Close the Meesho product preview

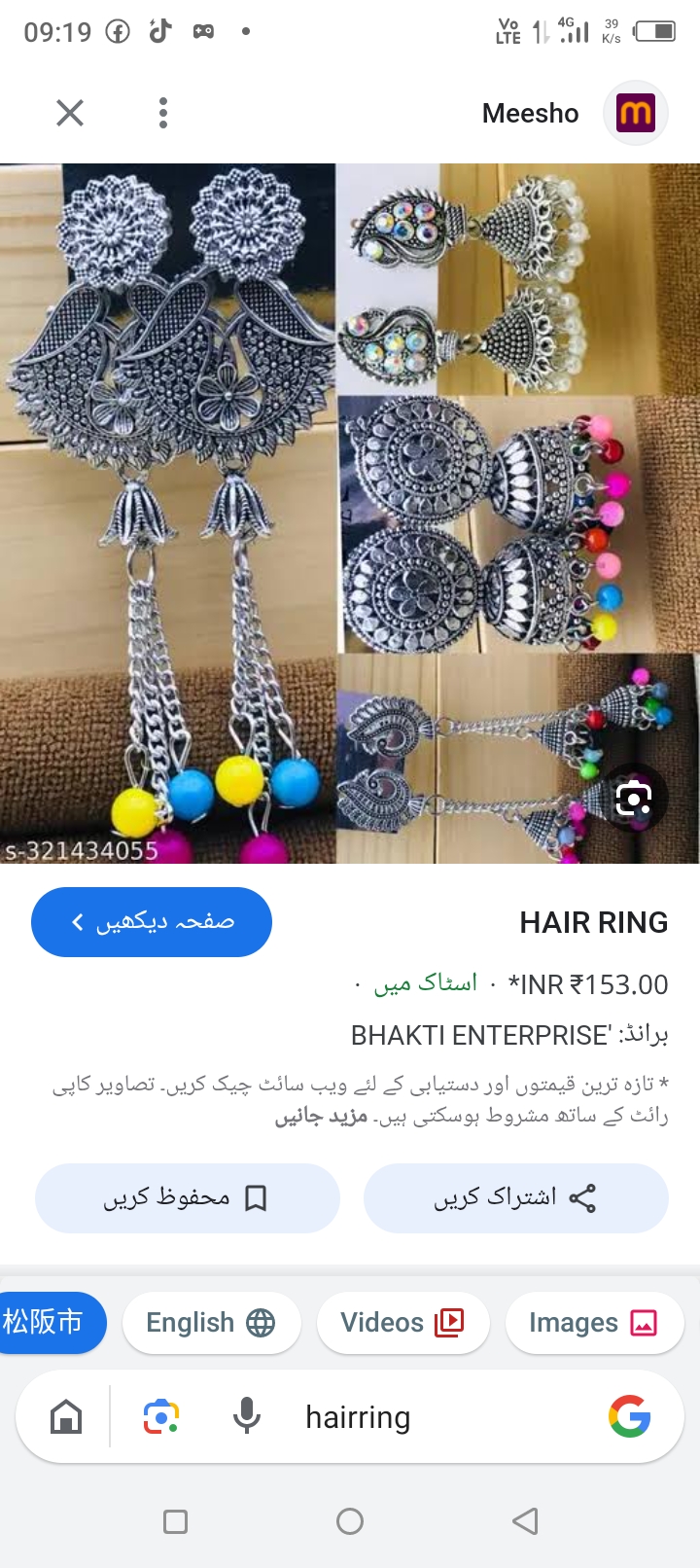point(70,114)
